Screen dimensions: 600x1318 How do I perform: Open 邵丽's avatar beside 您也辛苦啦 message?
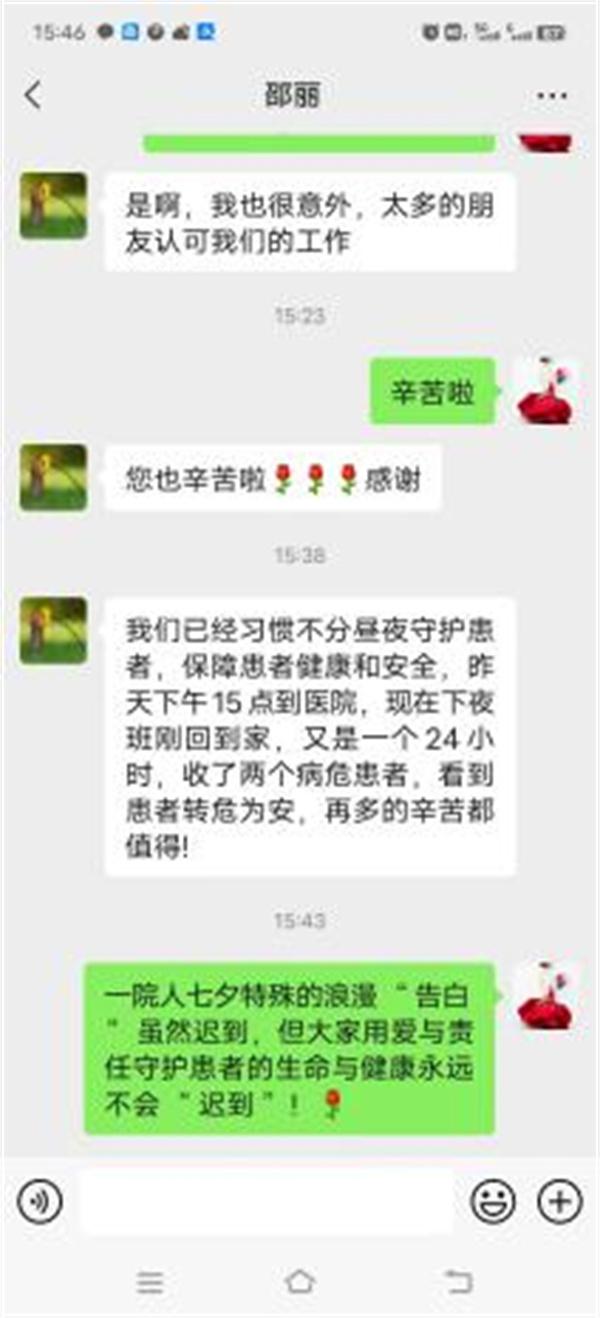click(53, 478)
